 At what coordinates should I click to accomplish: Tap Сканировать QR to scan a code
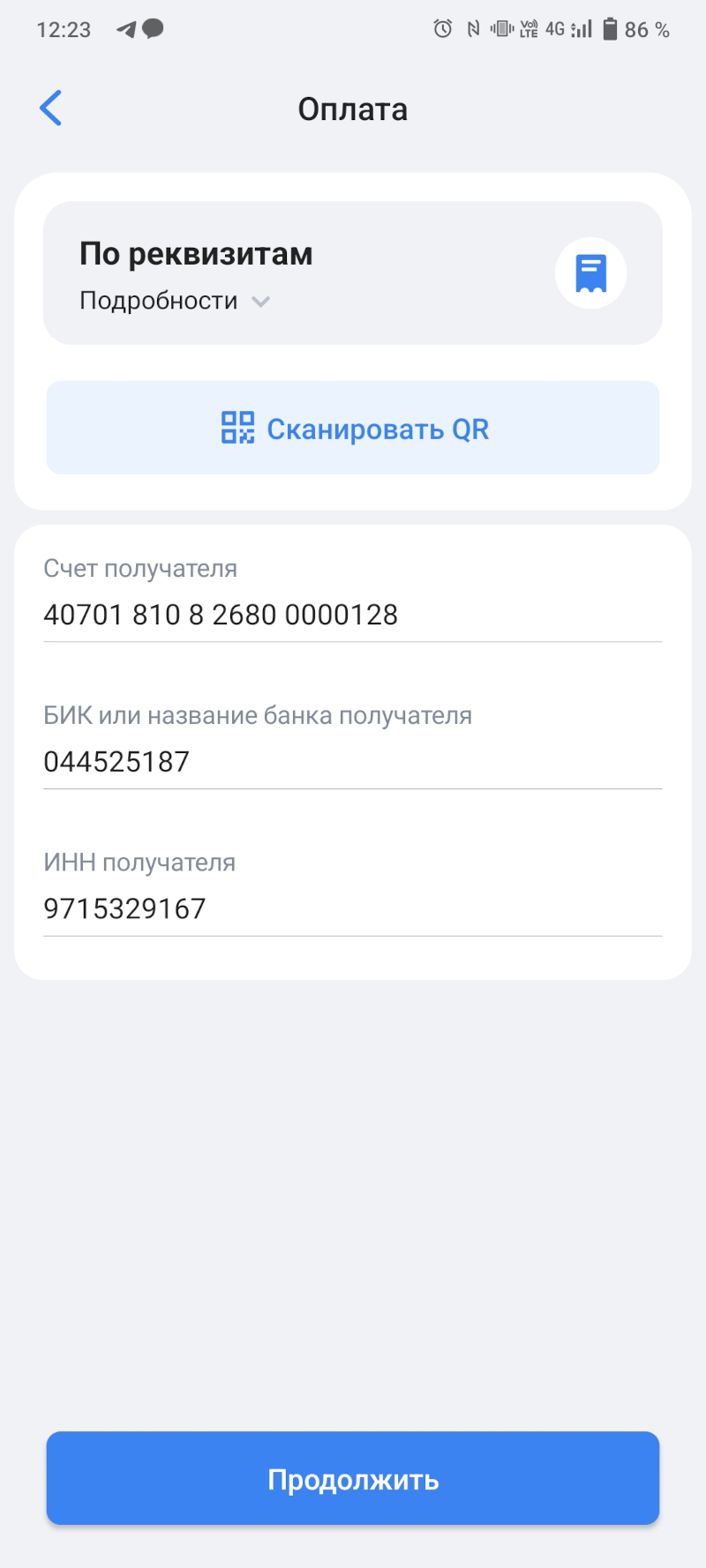(x=353, y=428)
